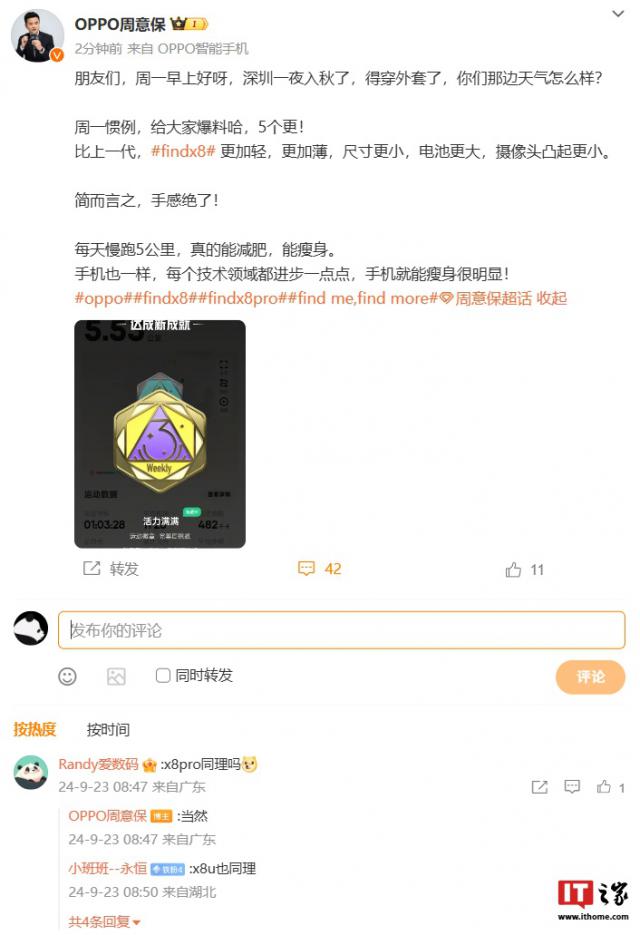
Task: Sort comments by 按时间
Action: pos(108,729)
